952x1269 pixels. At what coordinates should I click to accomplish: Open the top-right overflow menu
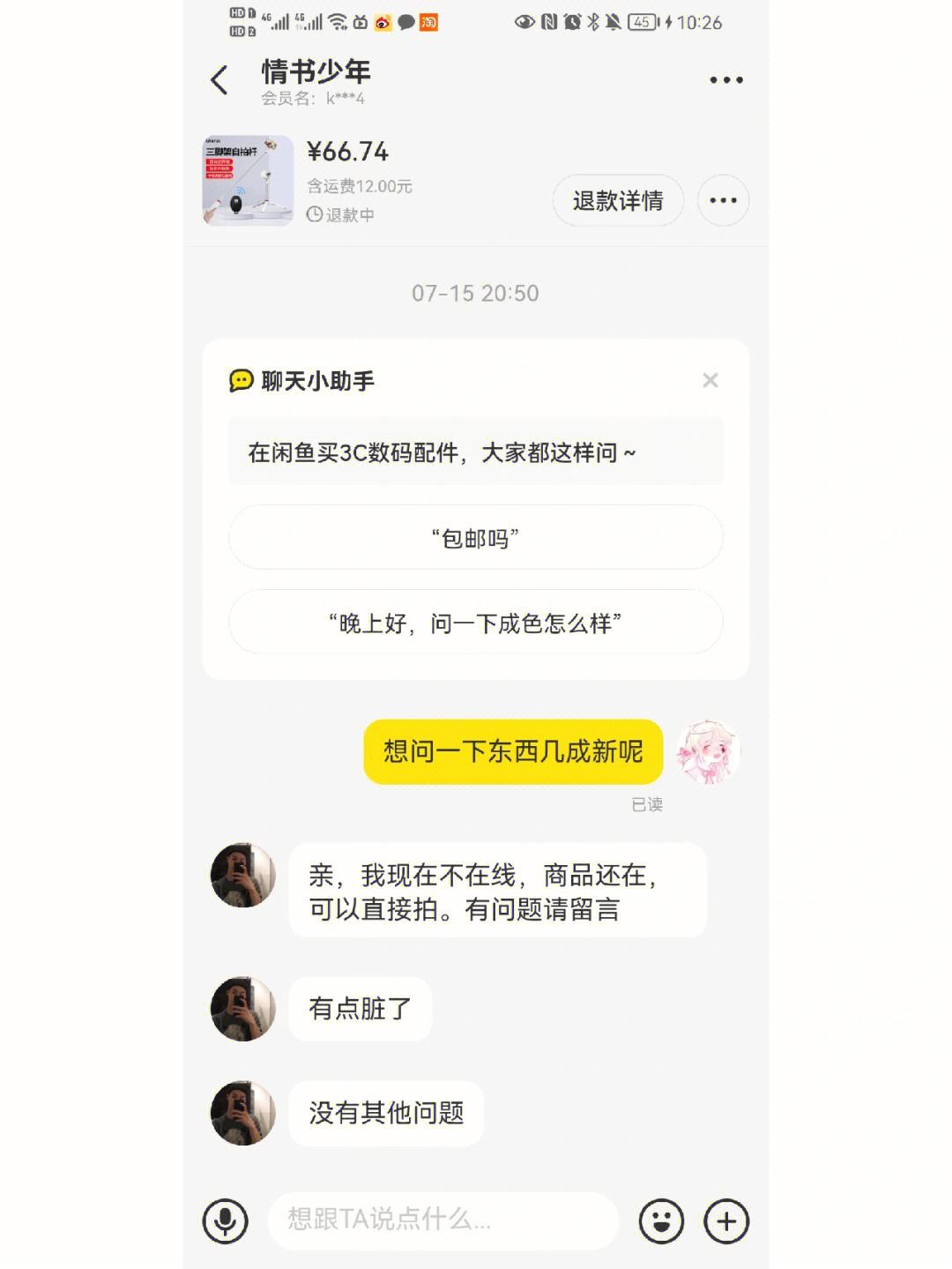(725, 80)
